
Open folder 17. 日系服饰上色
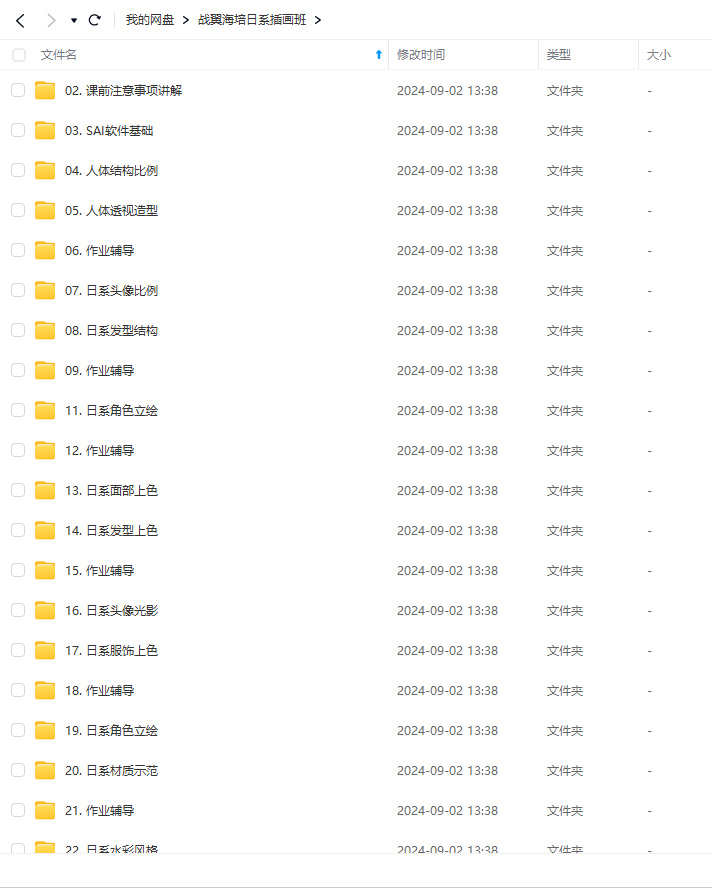pyautogui.click(x=111, y=651)
